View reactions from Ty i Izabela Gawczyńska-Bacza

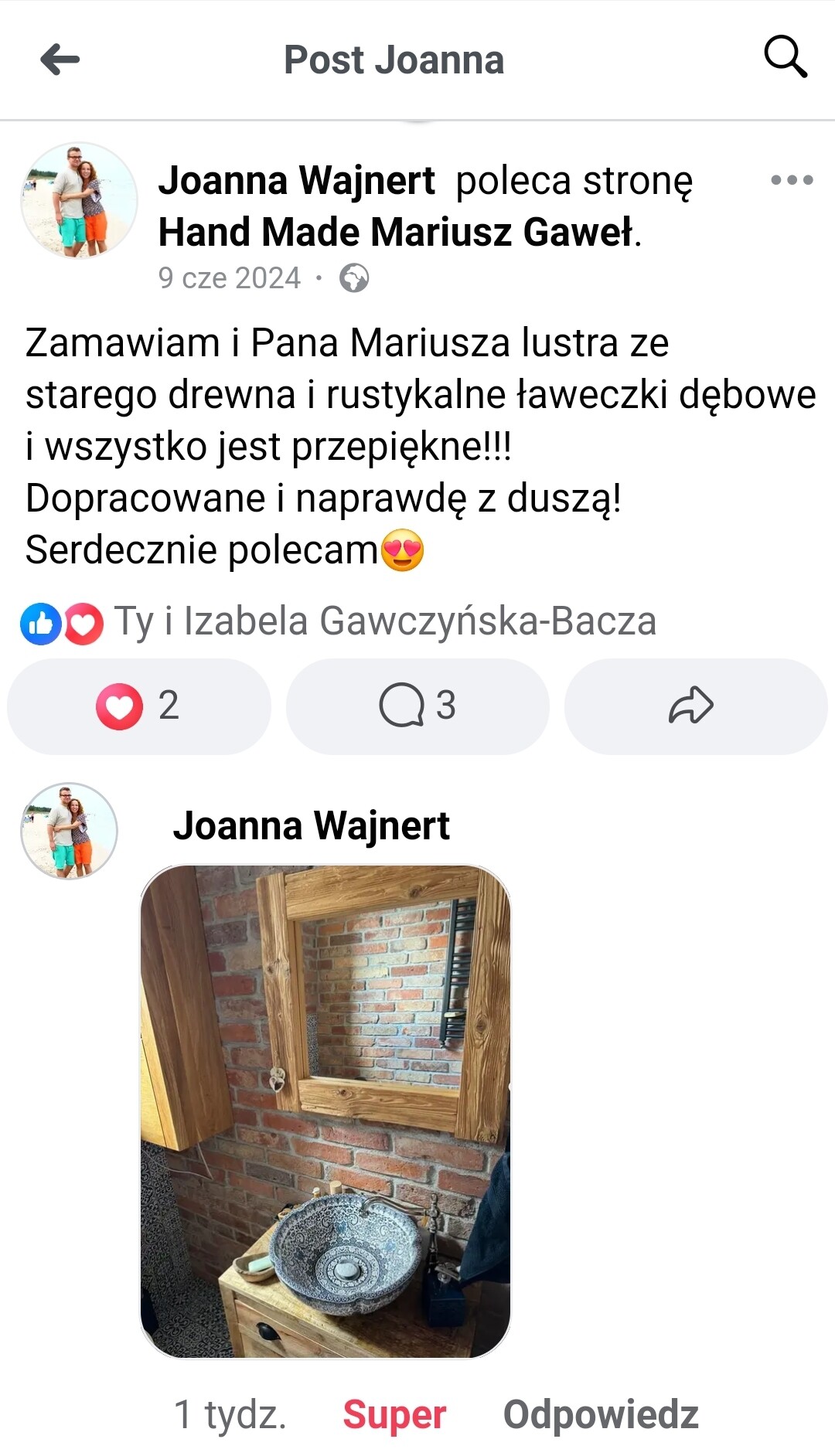click(385, 621)
